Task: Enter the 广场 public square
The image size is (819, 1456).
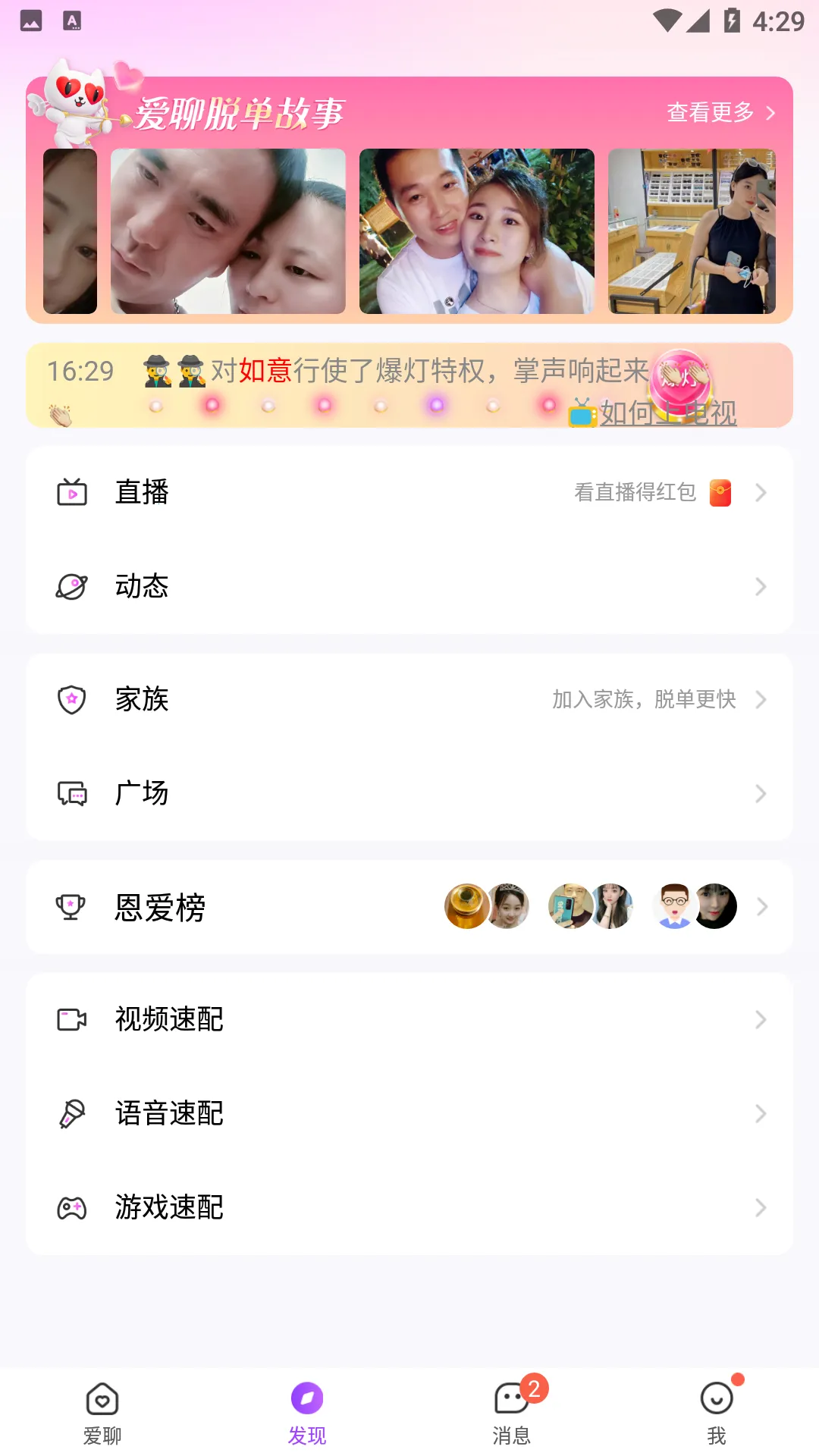Action: pyautogui.click(x=409, y=793)
